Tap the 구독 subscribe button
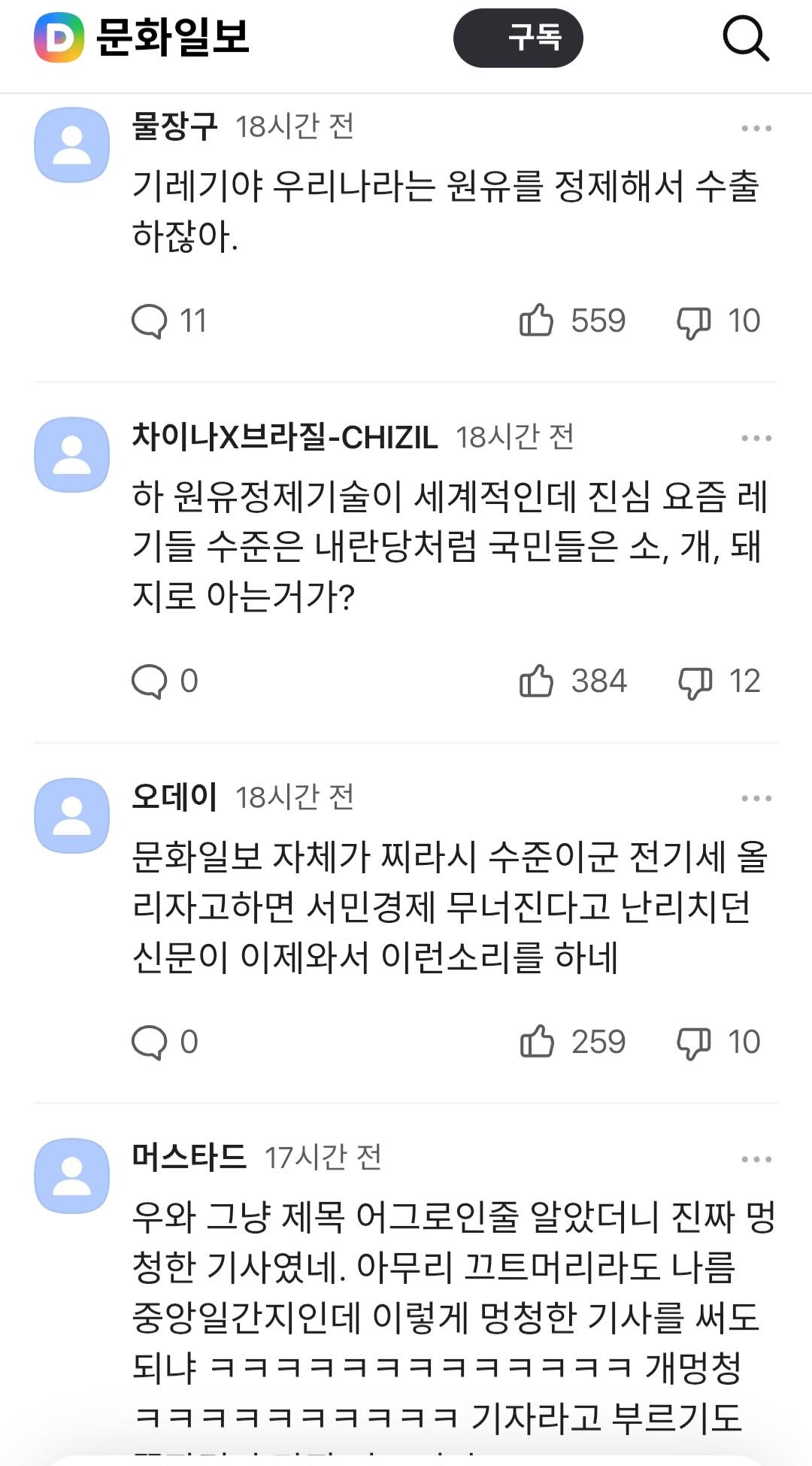The image size is (812, 1466). (518, 38)
